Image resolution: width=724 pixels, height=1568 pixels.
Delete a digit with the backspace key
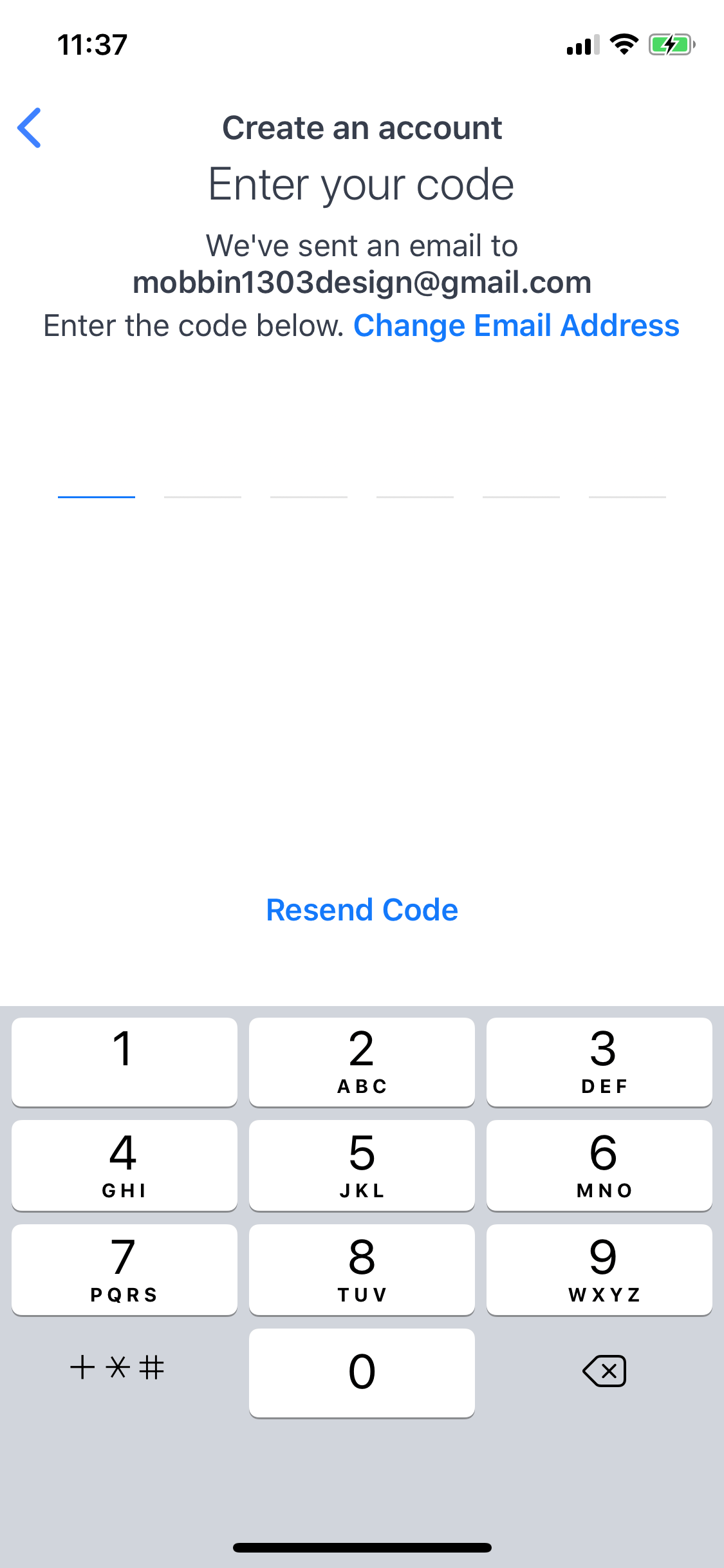pyautogui.click(x=604, y=1371)
